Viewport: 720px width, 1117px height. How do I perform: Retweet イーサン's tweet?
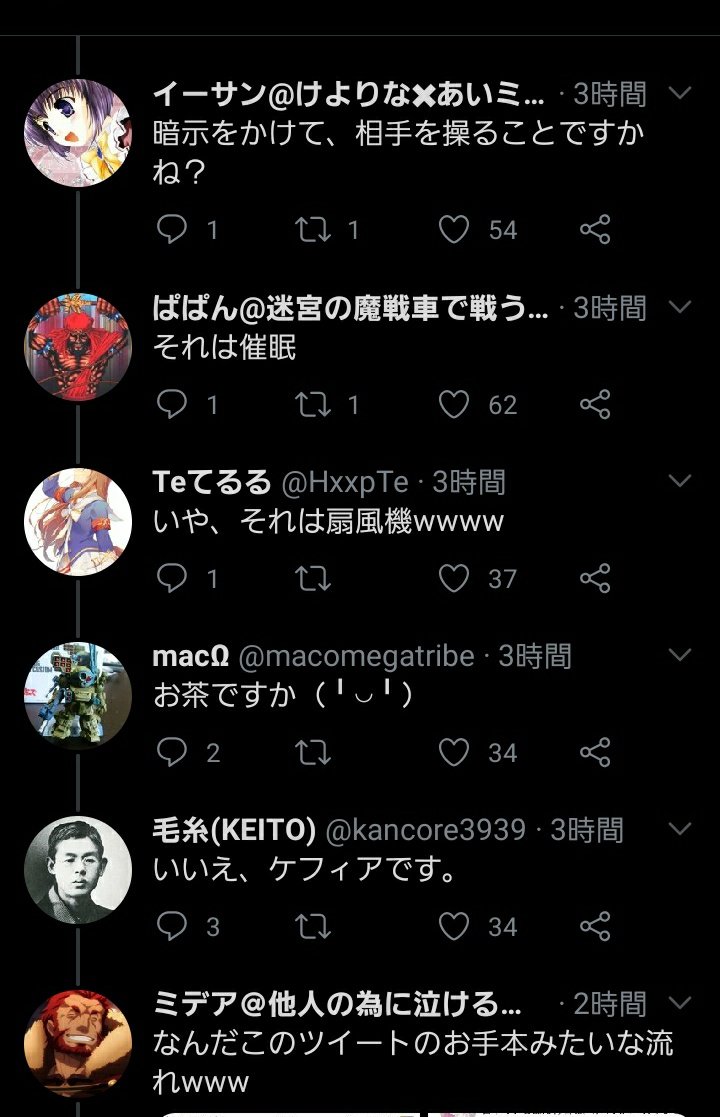[314, 230]
